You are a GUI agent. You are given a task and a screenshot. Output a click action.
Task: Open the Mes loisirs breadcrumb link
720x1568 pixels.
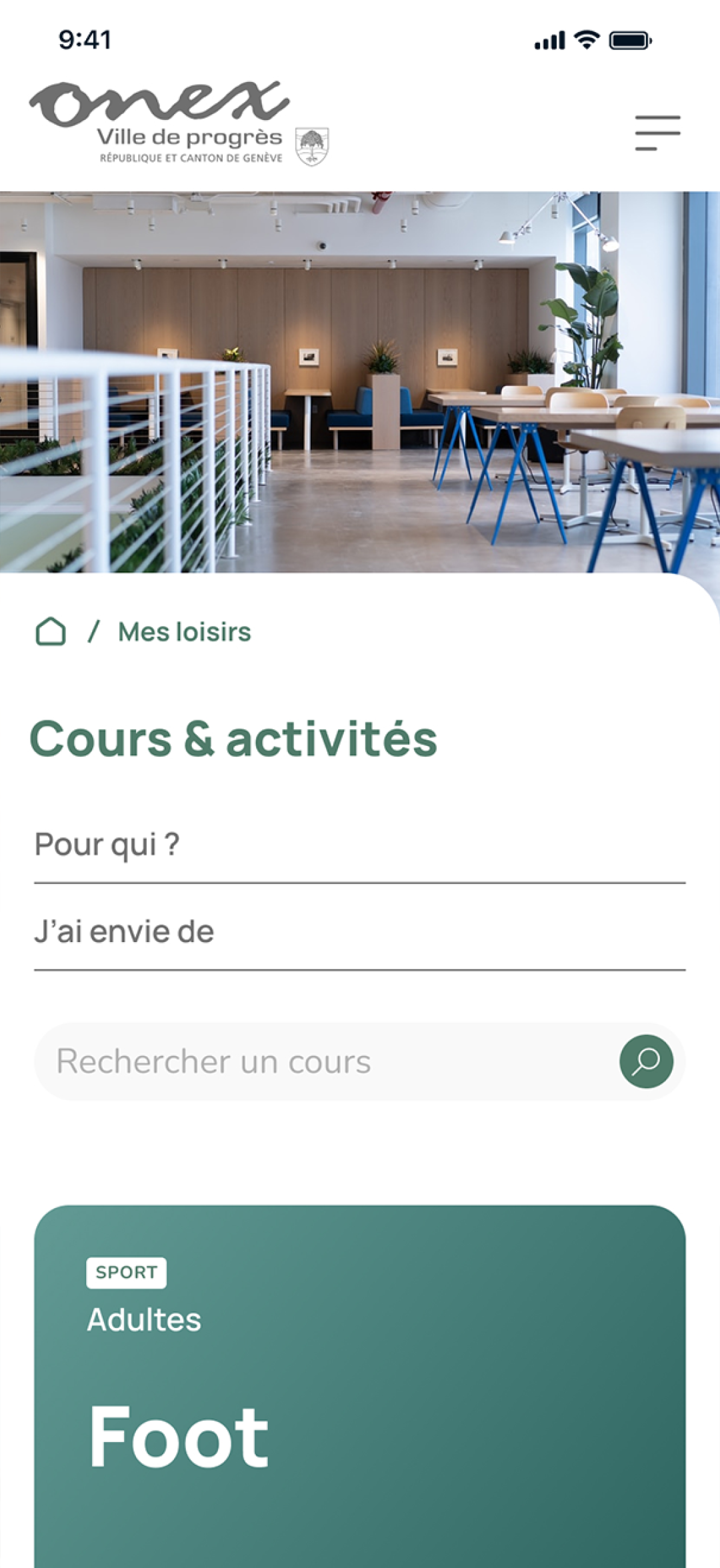point(184,632)
